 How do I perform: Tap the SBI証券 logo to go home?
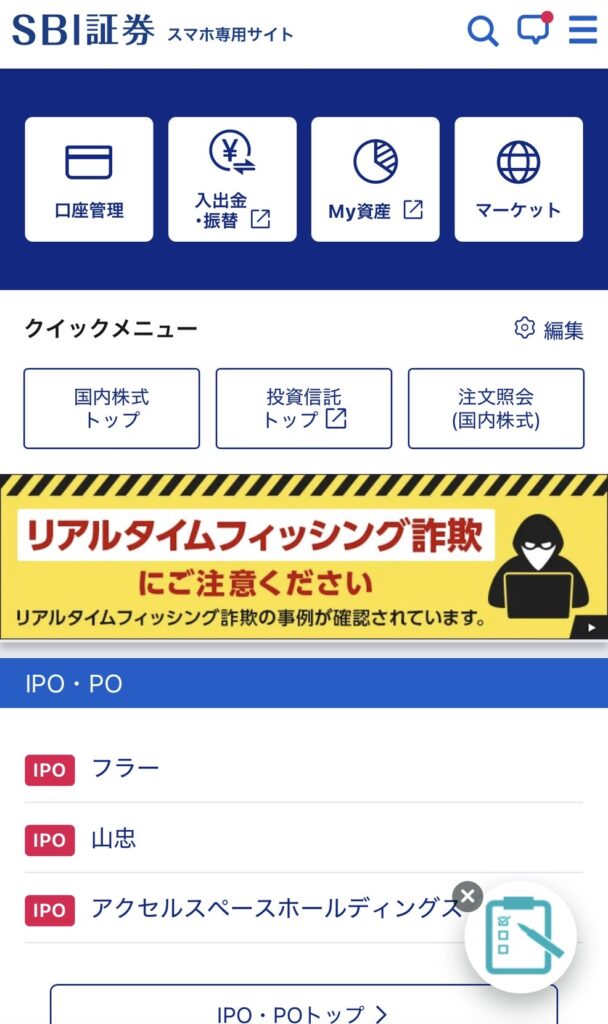pyautogui.click(x=84, y=31)
